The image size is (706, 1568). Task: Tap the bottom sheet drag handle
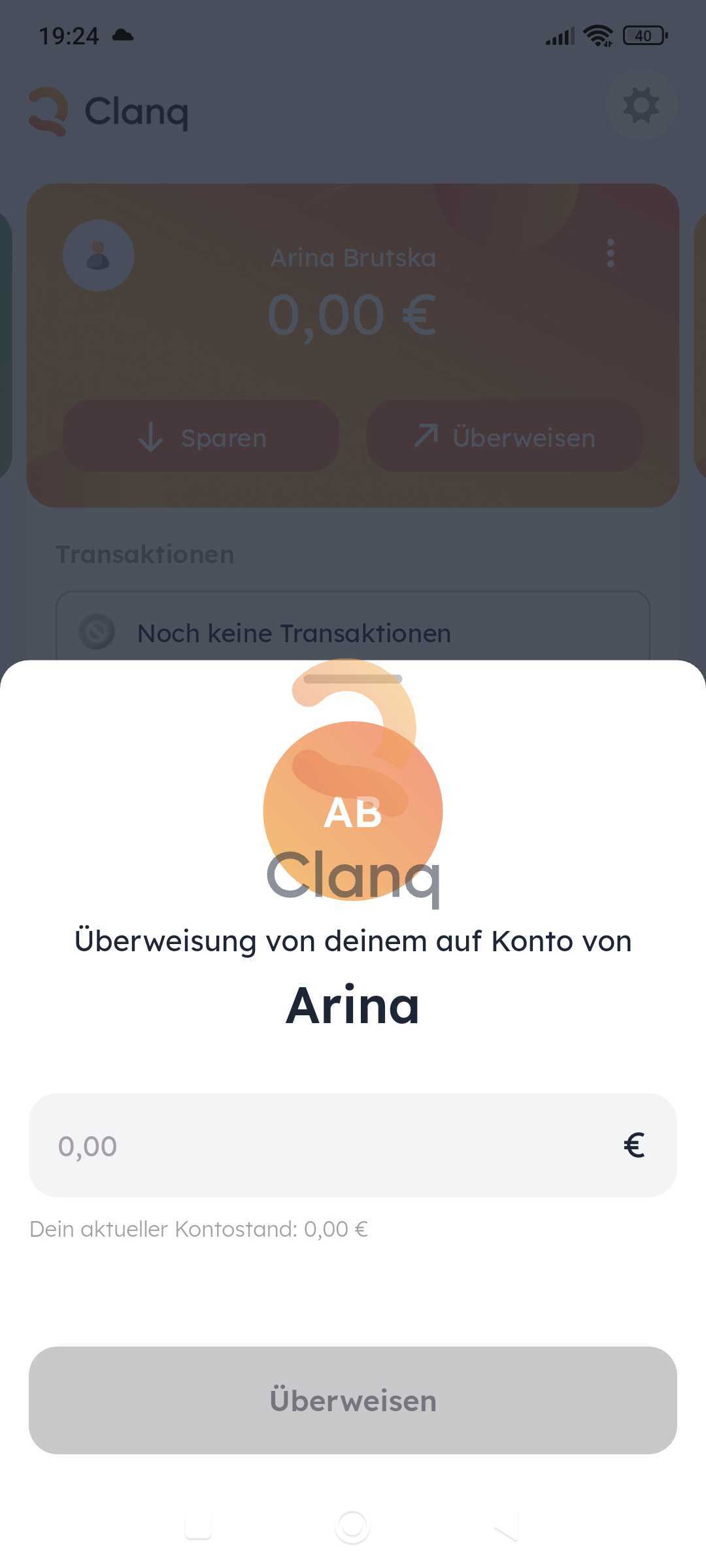pyautogui.click(x=353, y=679)
